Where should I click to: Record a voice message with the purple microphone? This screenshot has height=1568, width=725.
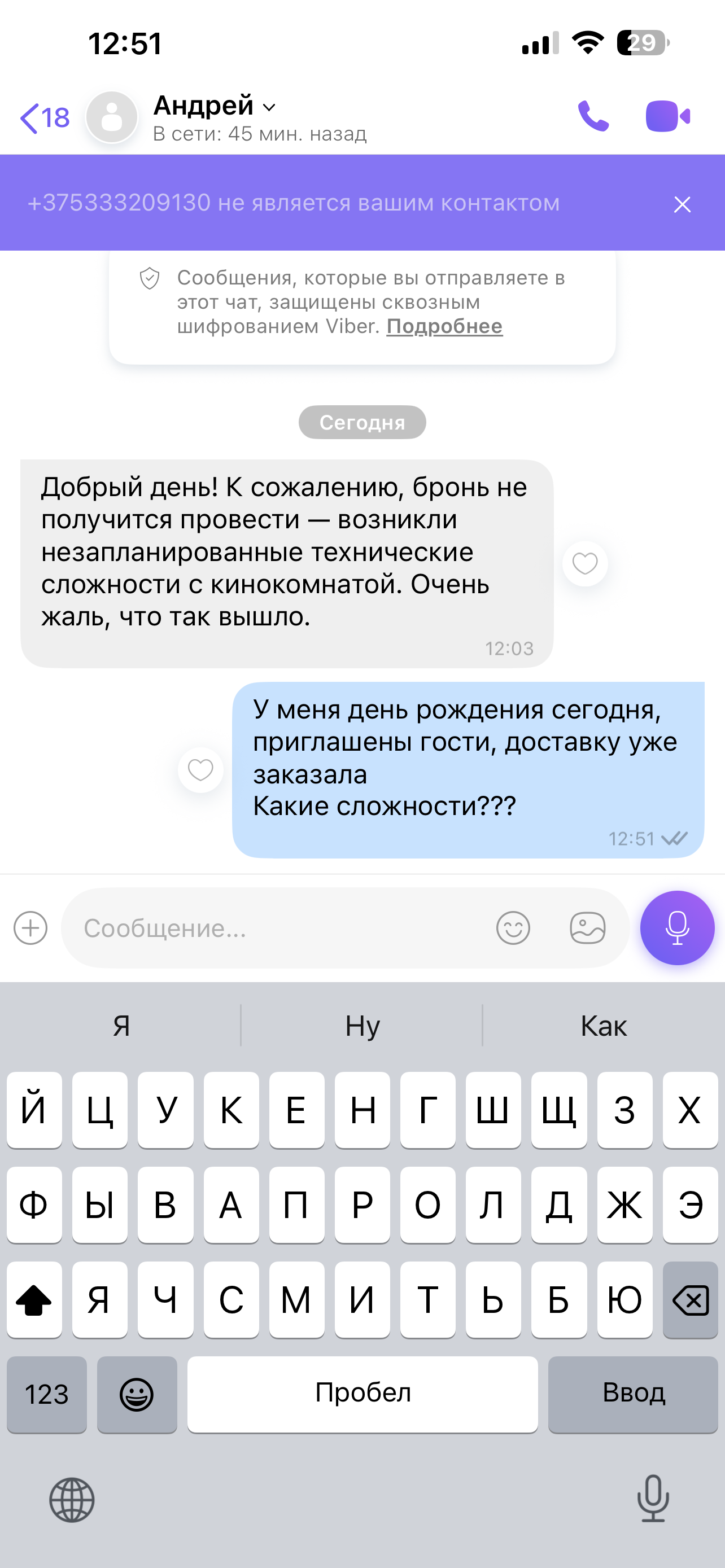[x=677, y=928]
